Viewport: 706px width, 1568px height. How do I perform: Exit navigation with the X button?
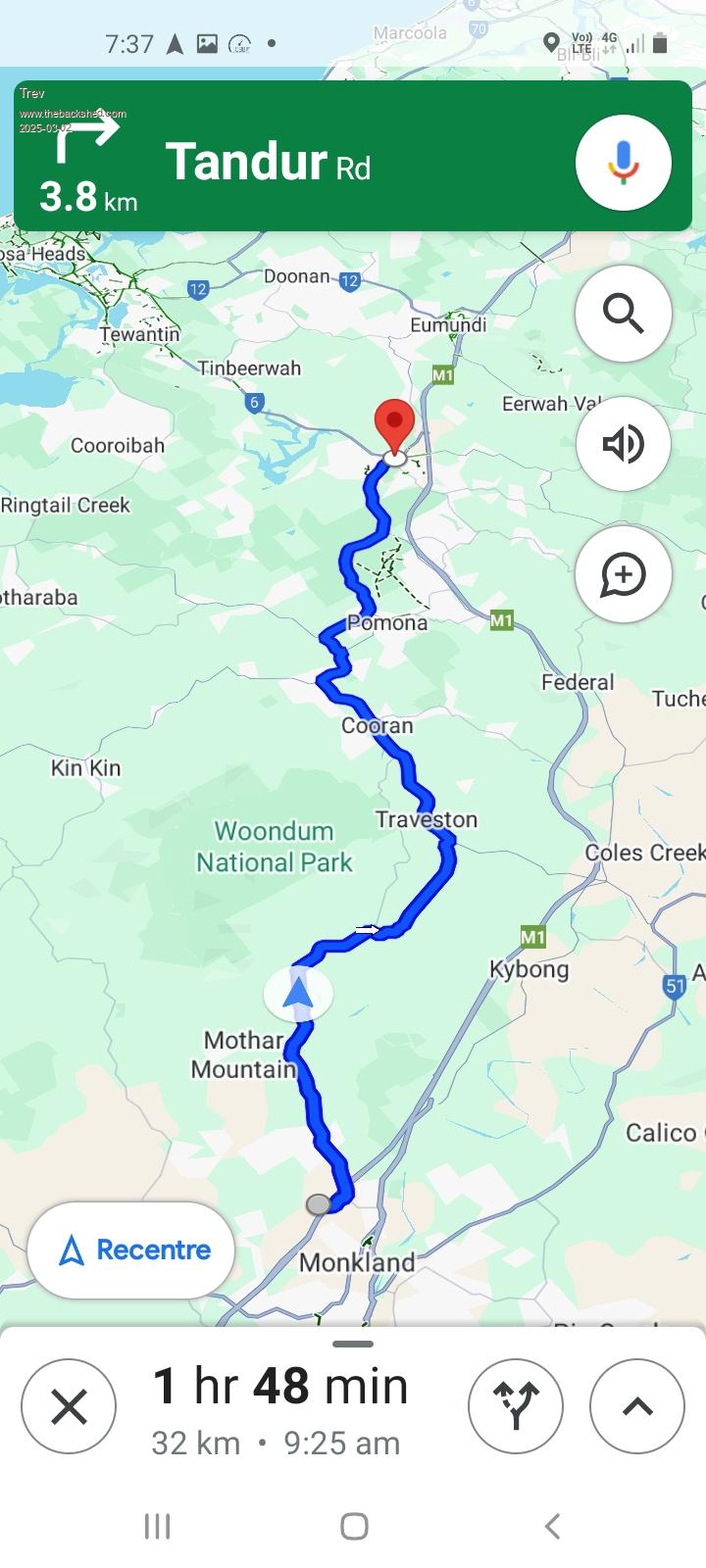(69, 1406)
